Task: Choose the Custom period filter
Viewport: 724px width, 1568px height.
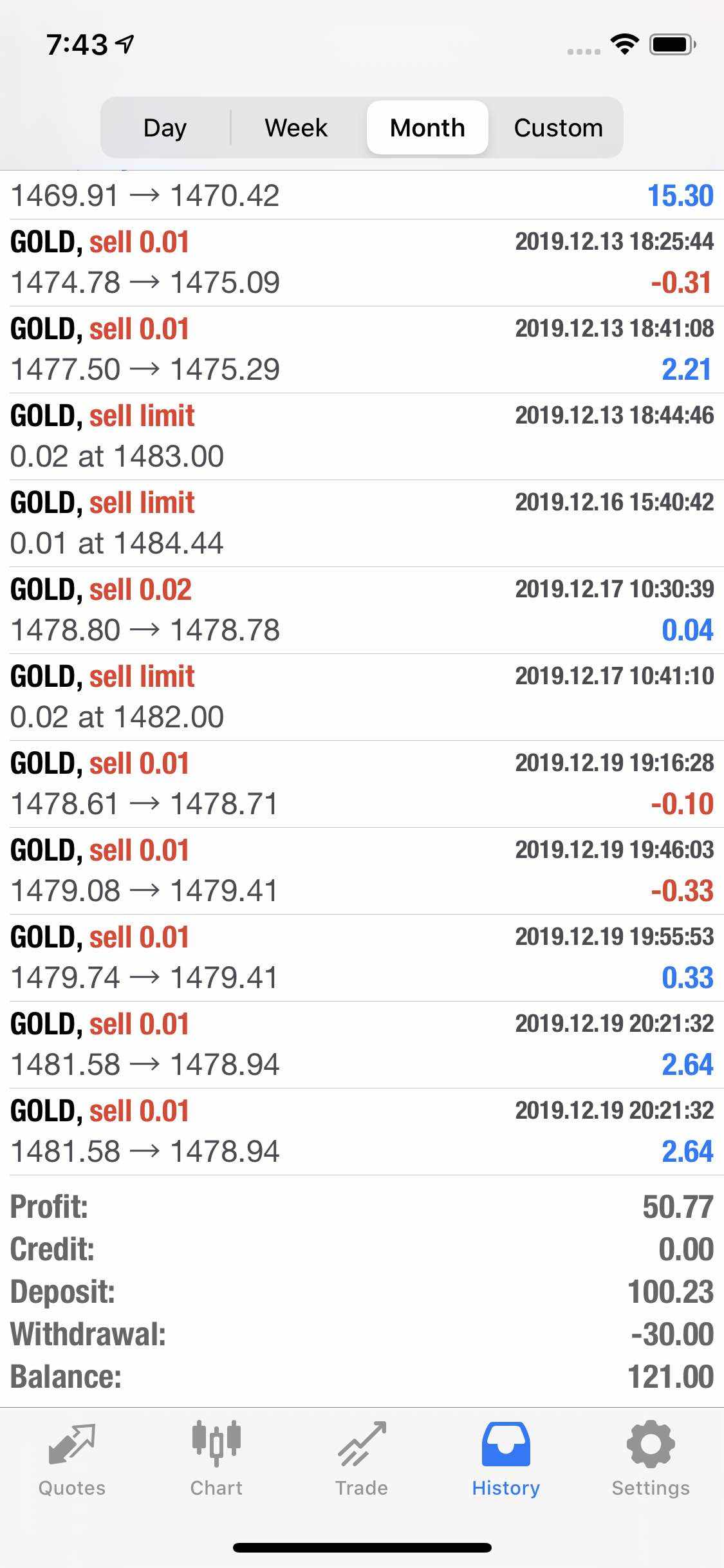Action: pos(558,127)
